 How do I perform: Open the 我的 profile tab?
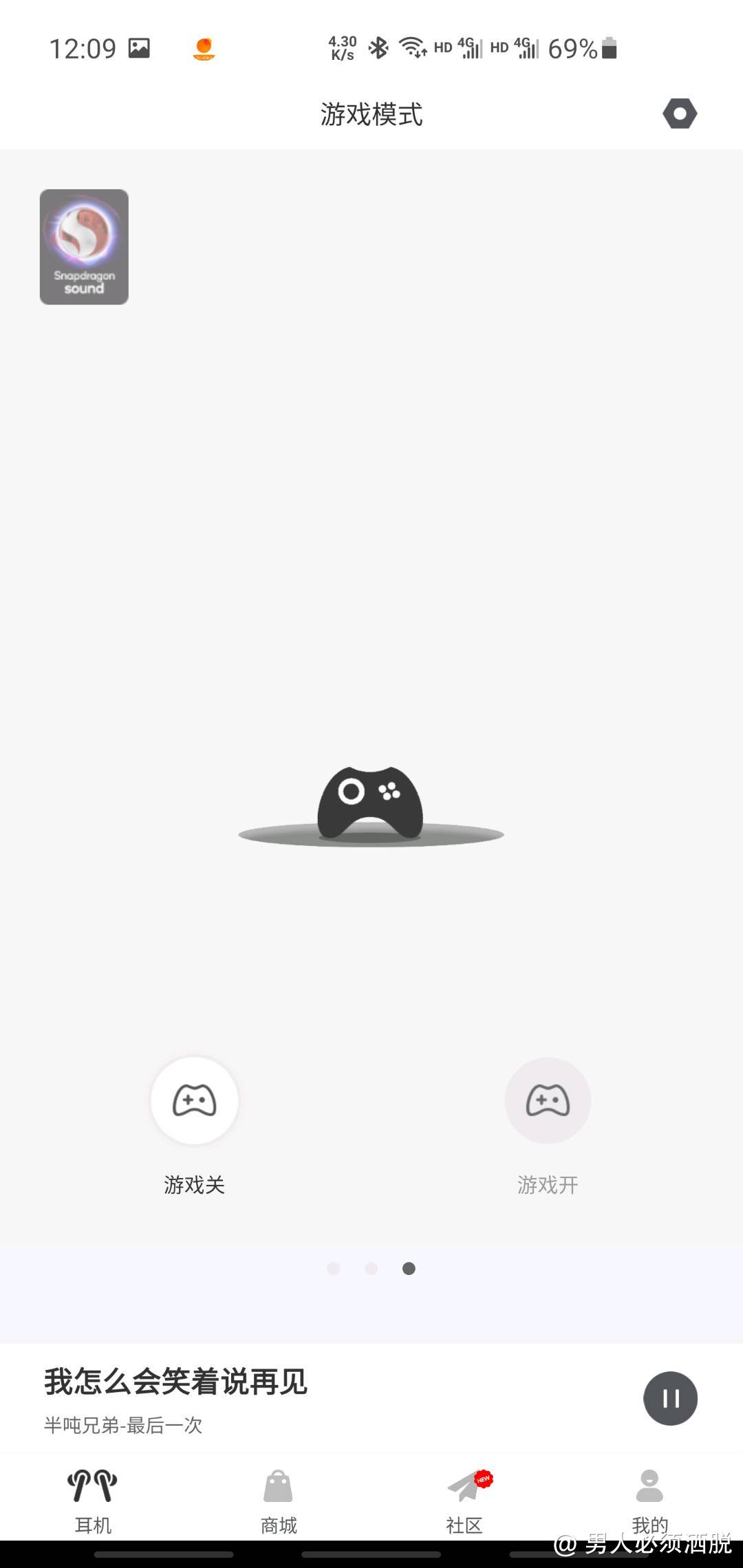[x=649, y=1501]
